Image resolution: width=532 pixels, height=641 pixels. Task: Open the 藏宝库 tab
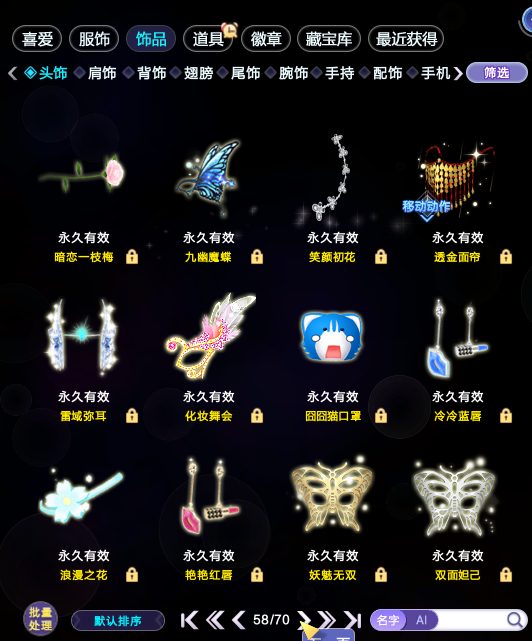(x=329, y=39)
